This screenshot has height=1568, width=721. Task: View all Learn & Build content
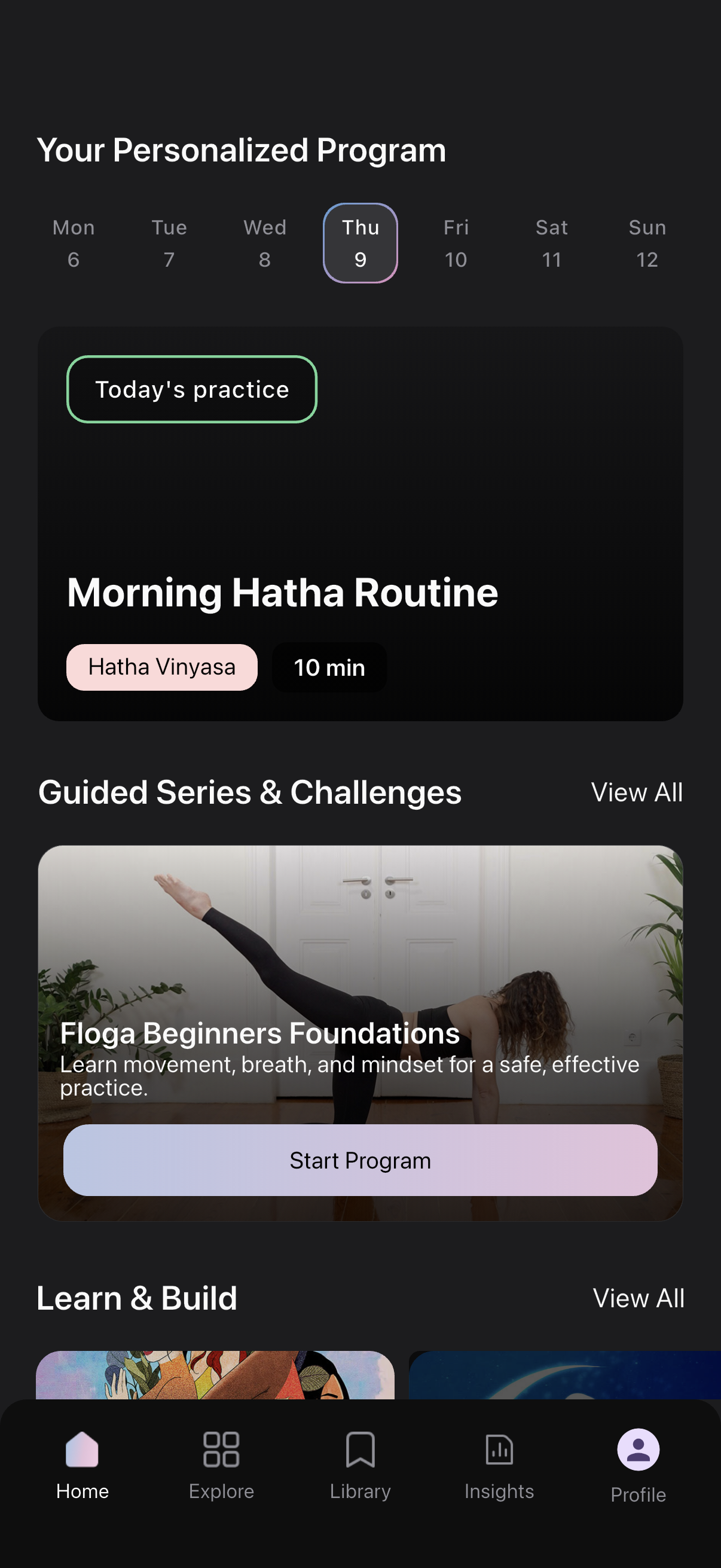(638, 1298)
